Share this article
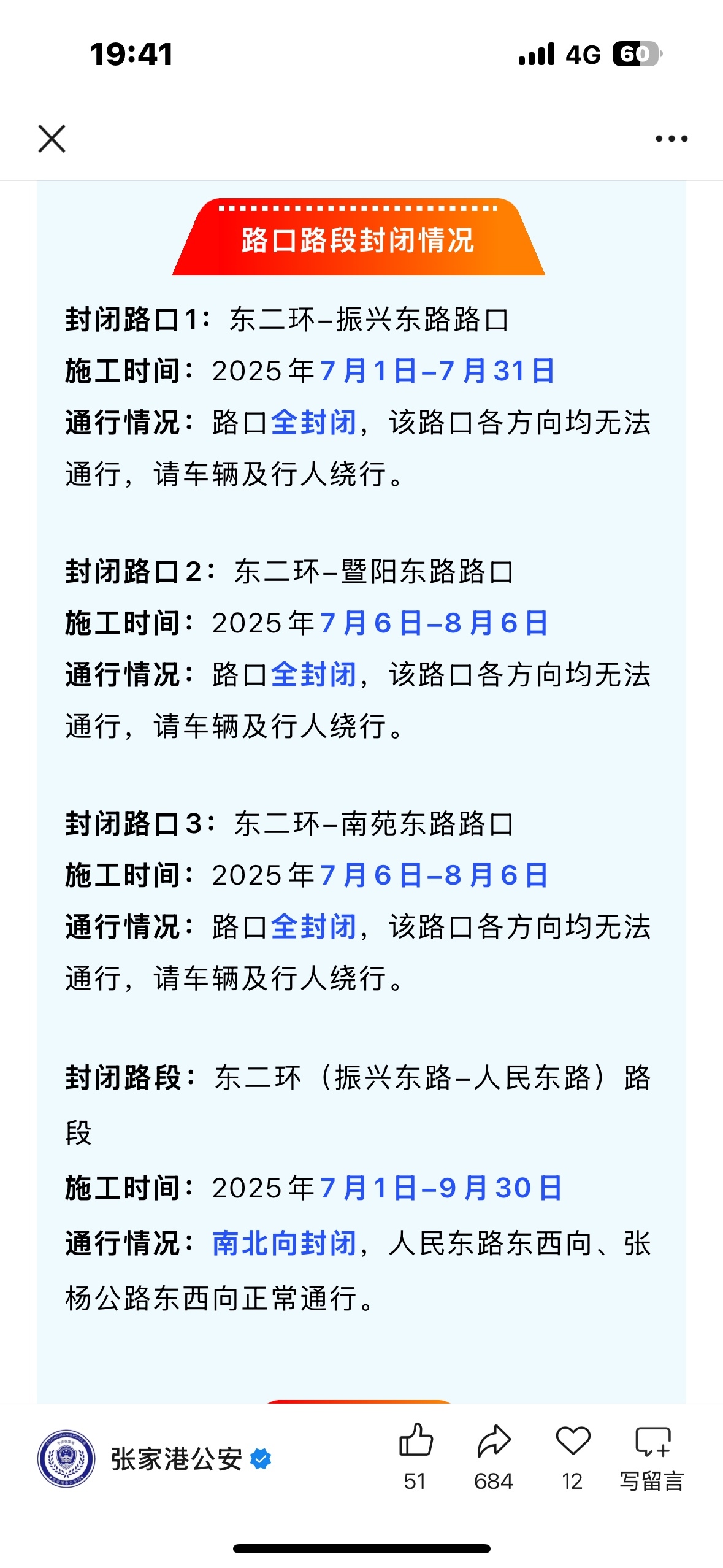 494,1442
